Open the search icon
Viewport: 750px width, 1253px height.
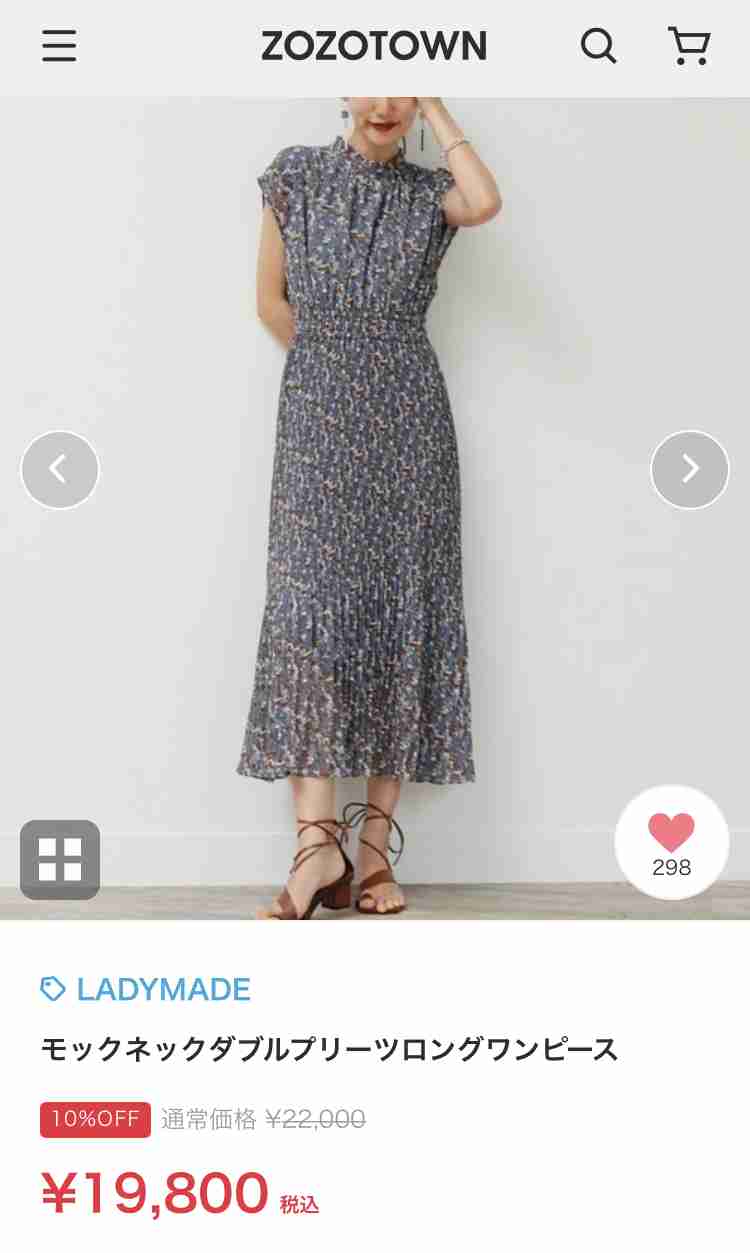[598, 46]
